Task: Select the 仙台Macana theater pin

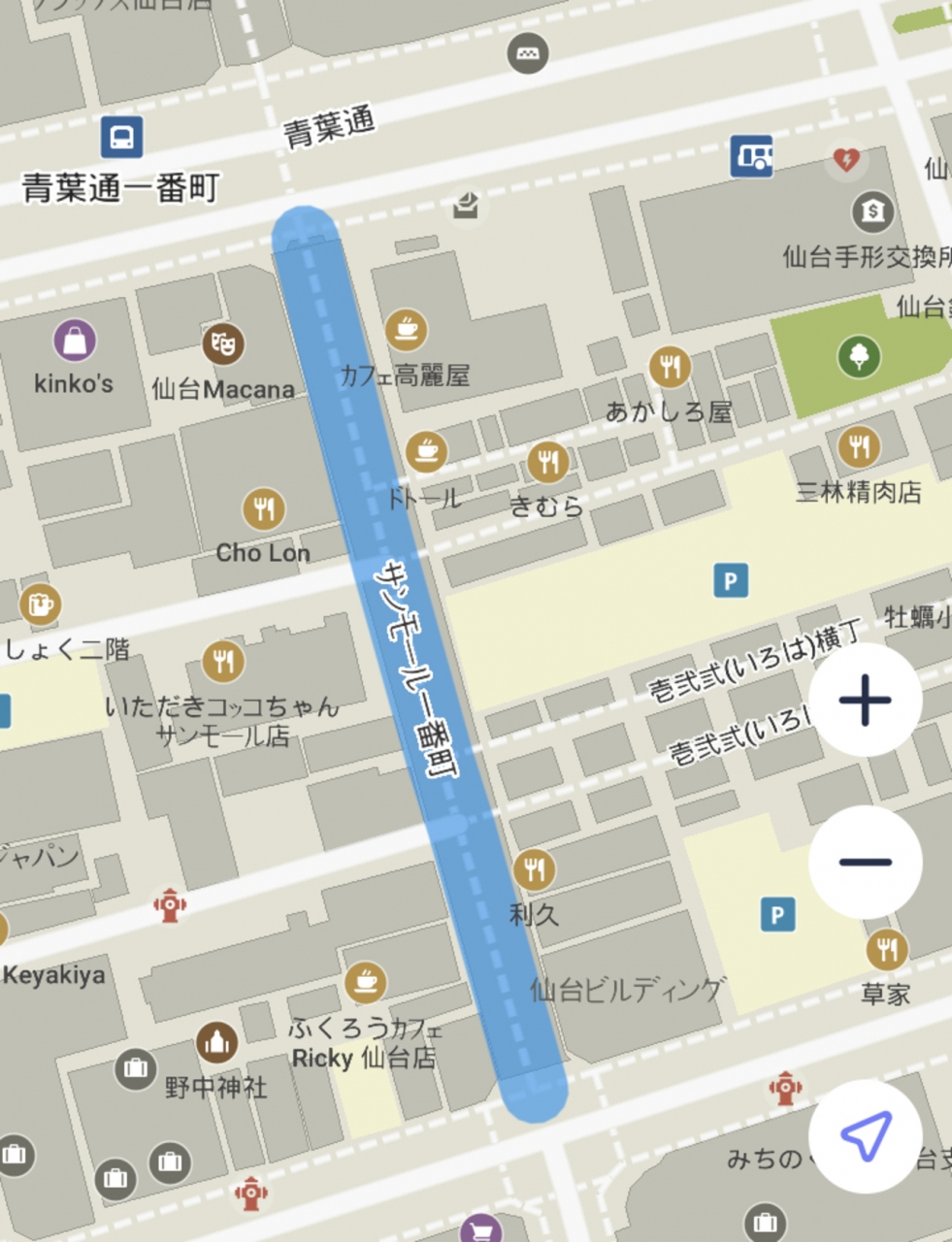Action: click(x=223, y=343)
